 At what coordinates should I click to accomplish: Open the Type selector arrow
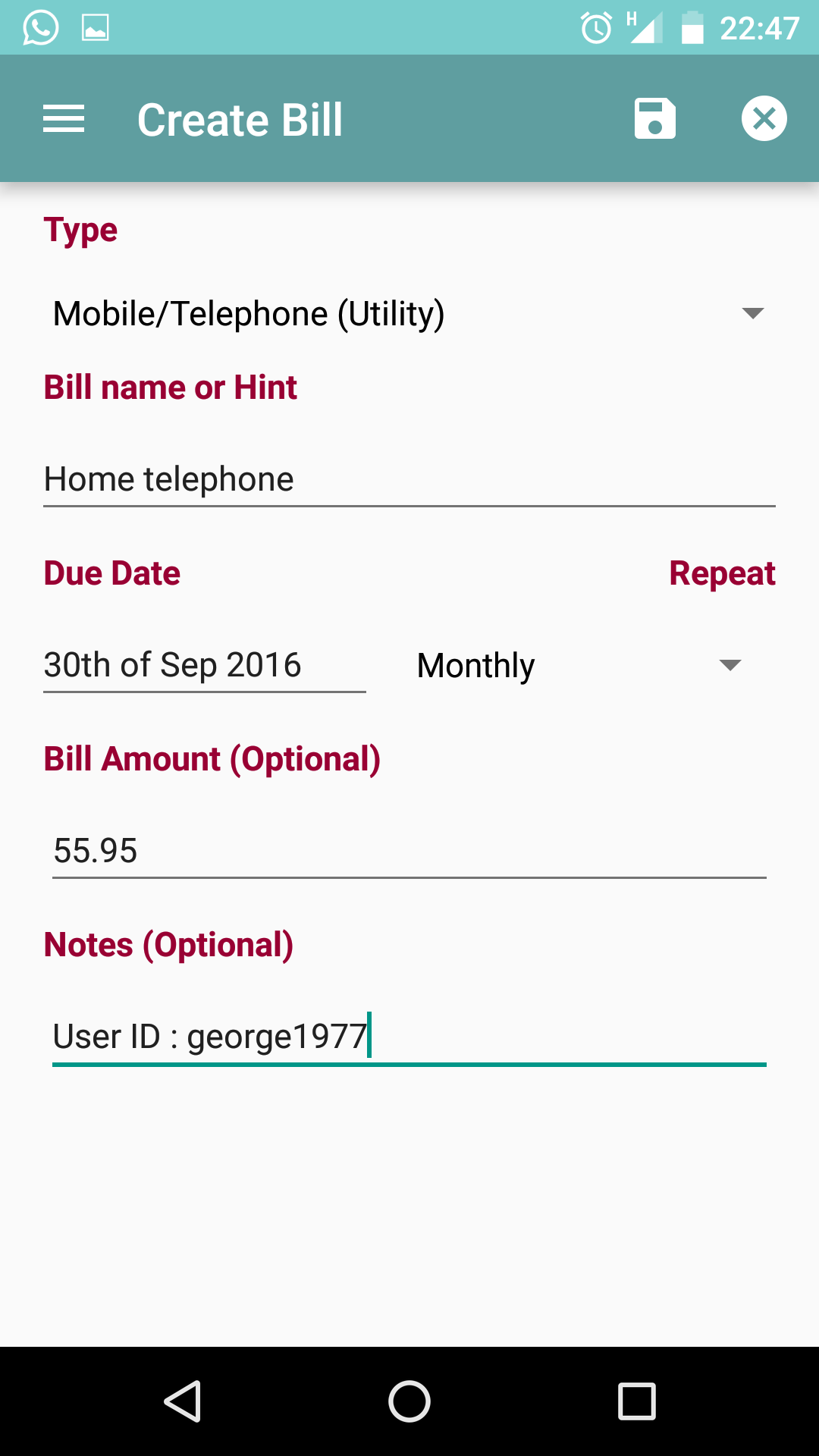(752, 313)
